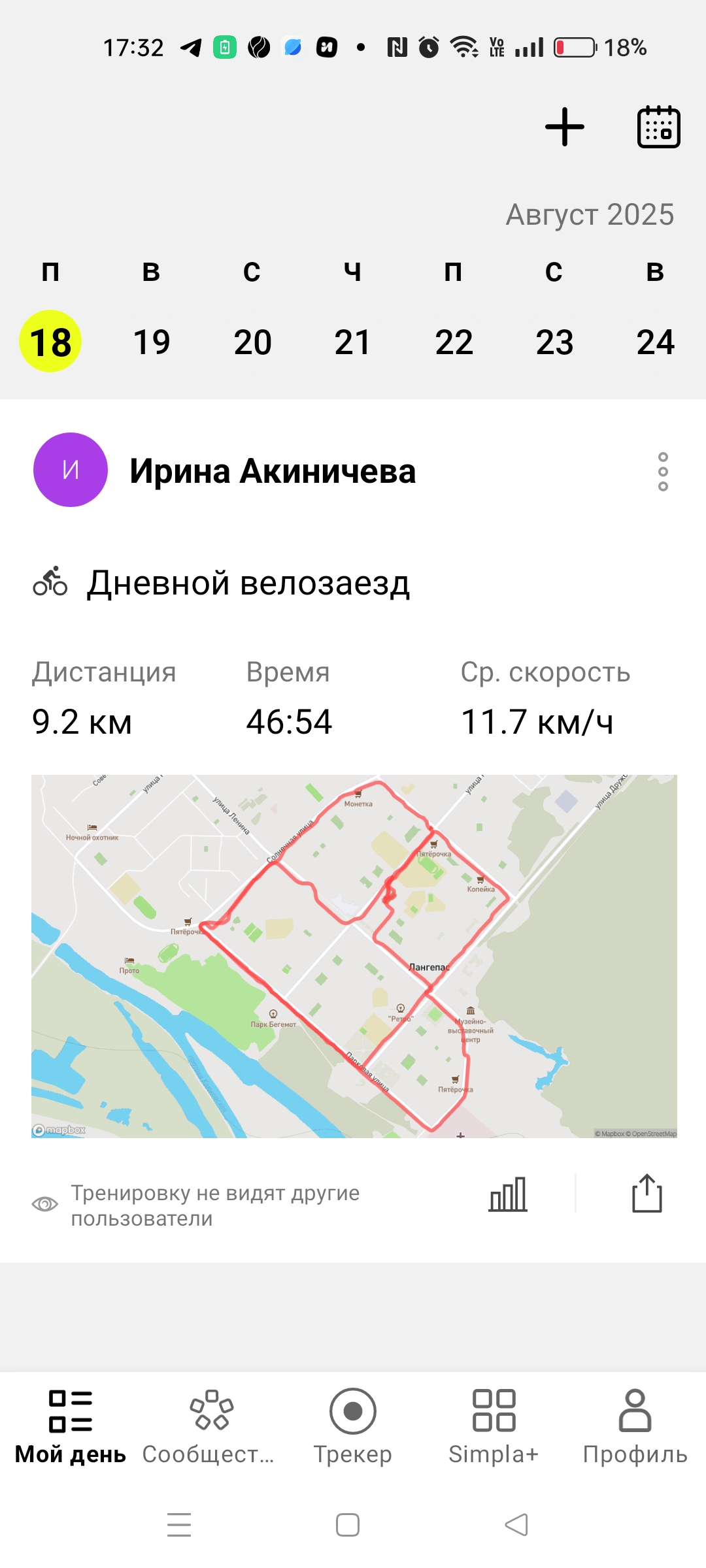Select Friday the 22nd
The height and width of the screenshot is (1568, 706).
[x=454, y=342]
